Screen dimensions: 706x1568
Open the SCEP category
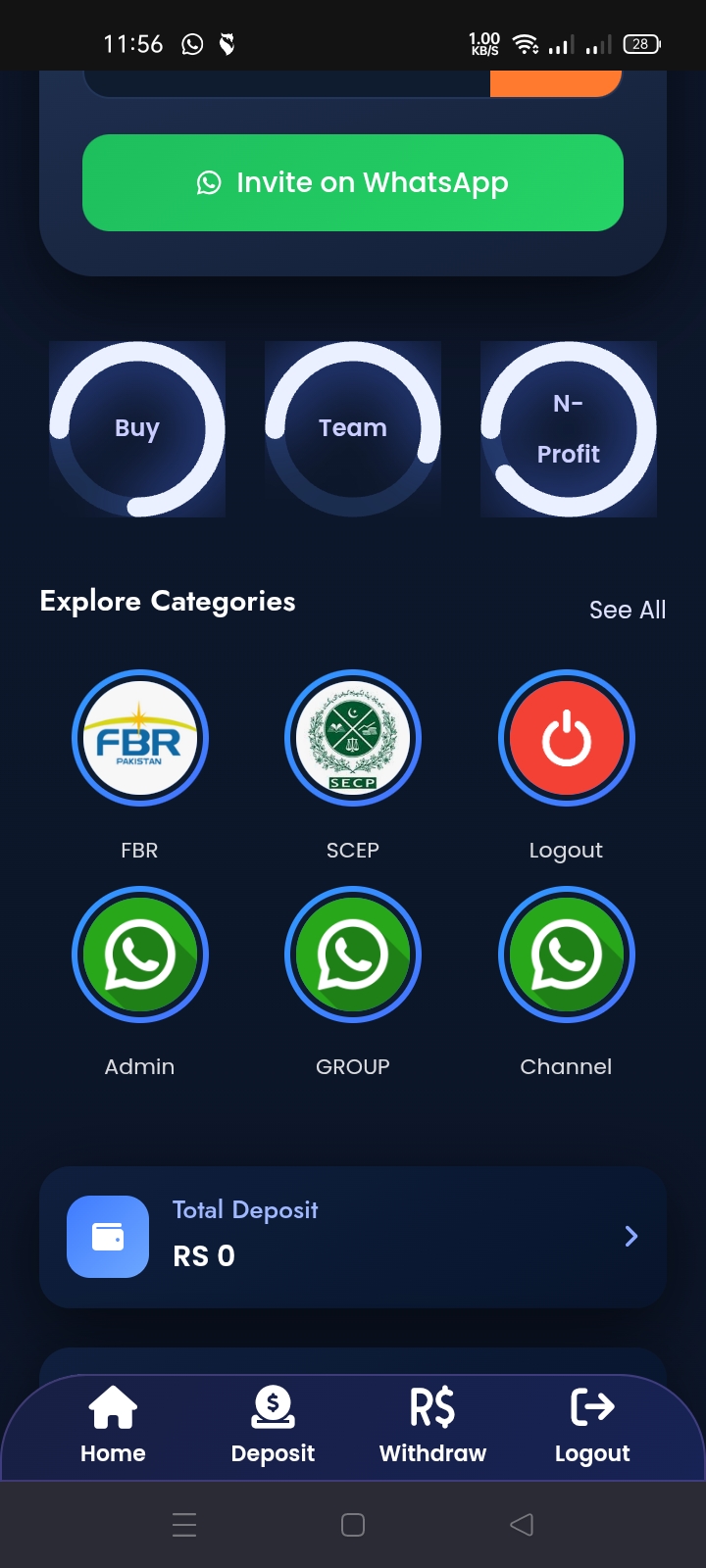tap(353, 738)
